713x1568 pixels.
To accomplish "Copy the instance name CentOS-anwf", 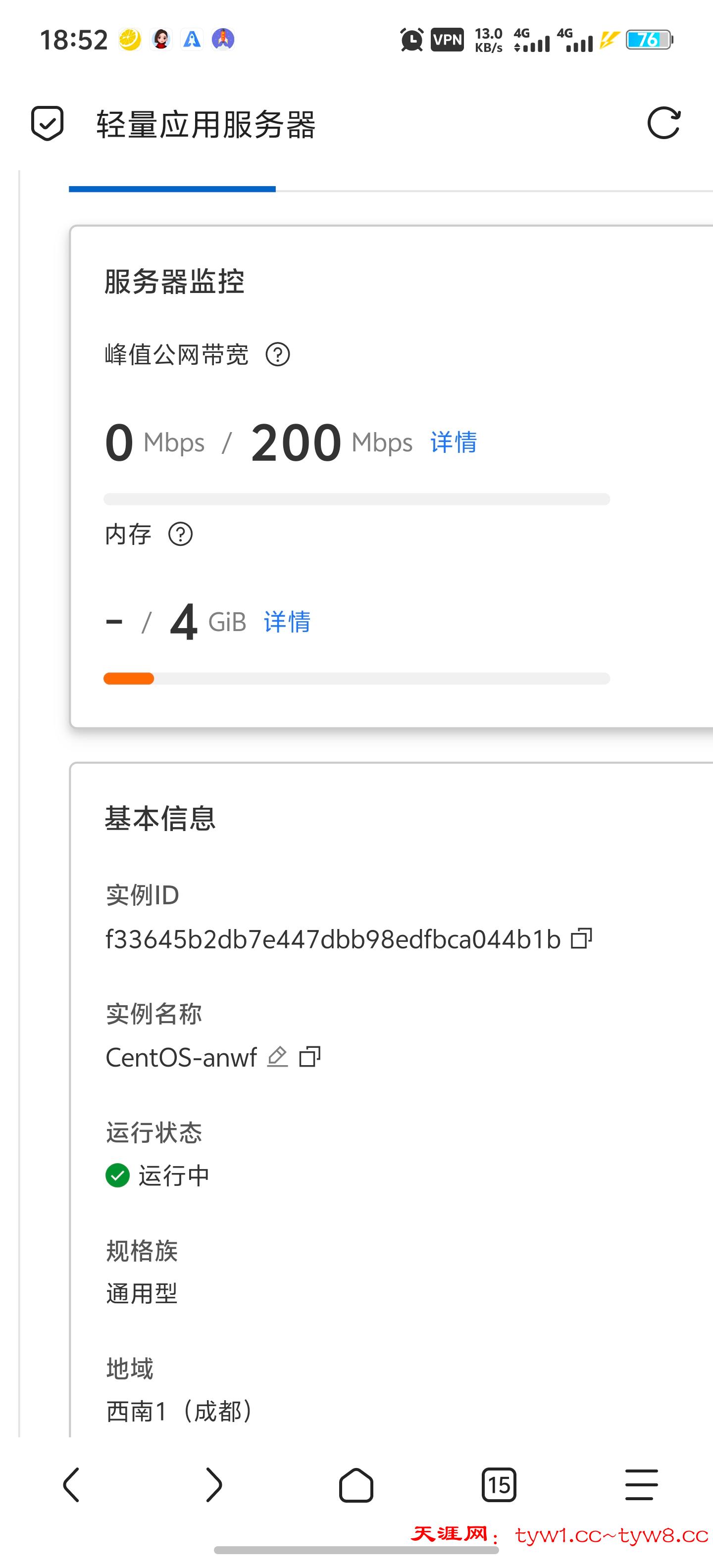I will [309, 1057].
